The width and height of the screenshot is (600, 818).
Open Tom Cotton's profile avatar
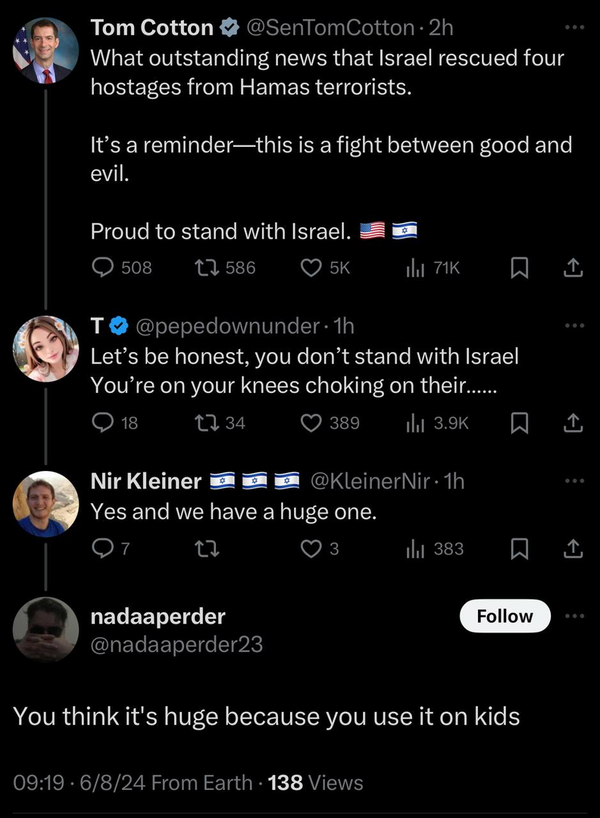pyautogui.click(x=45, y=50)
